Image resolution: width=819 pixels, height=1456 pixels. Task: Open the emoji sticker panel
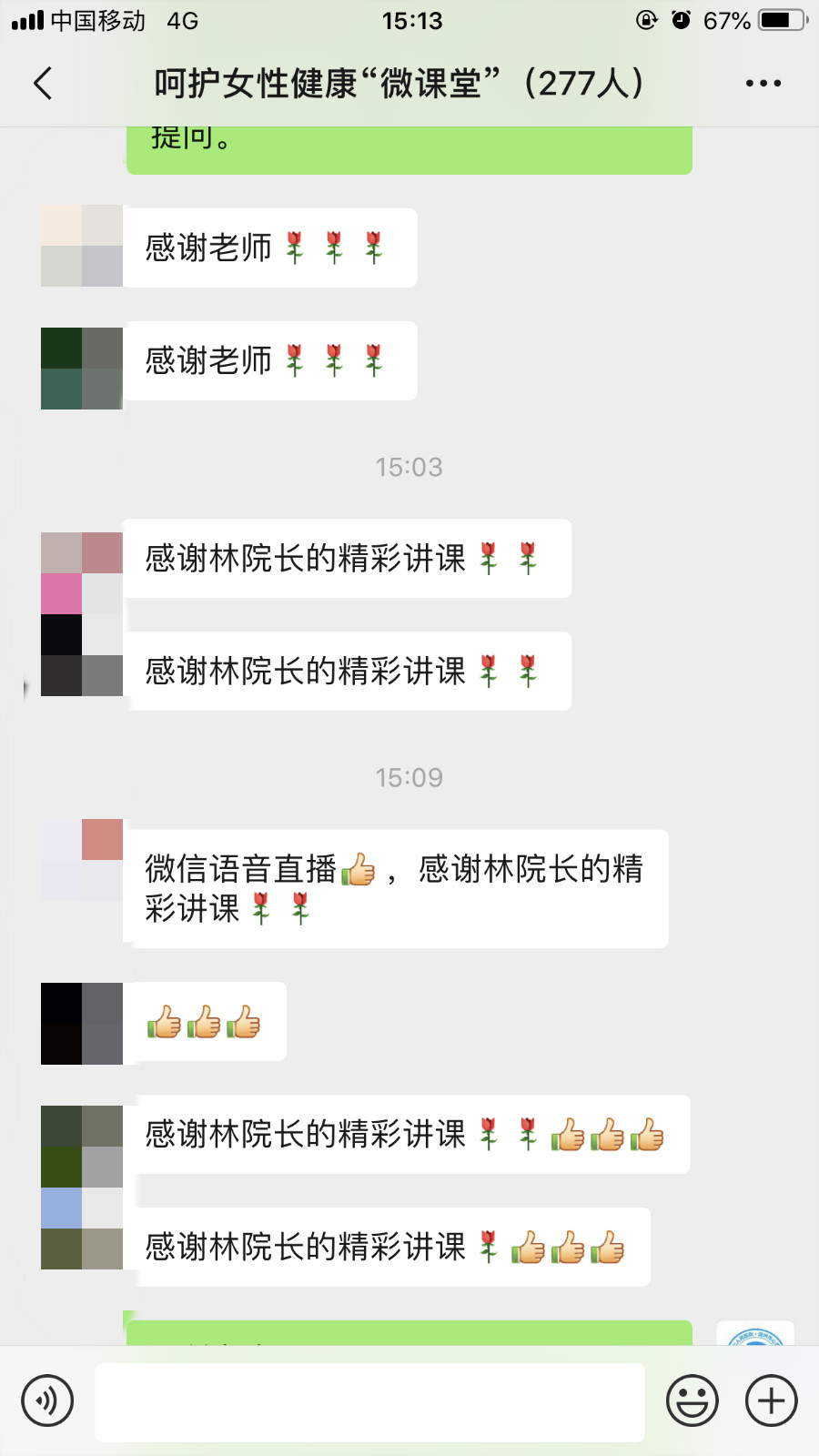click(693, 1400)
